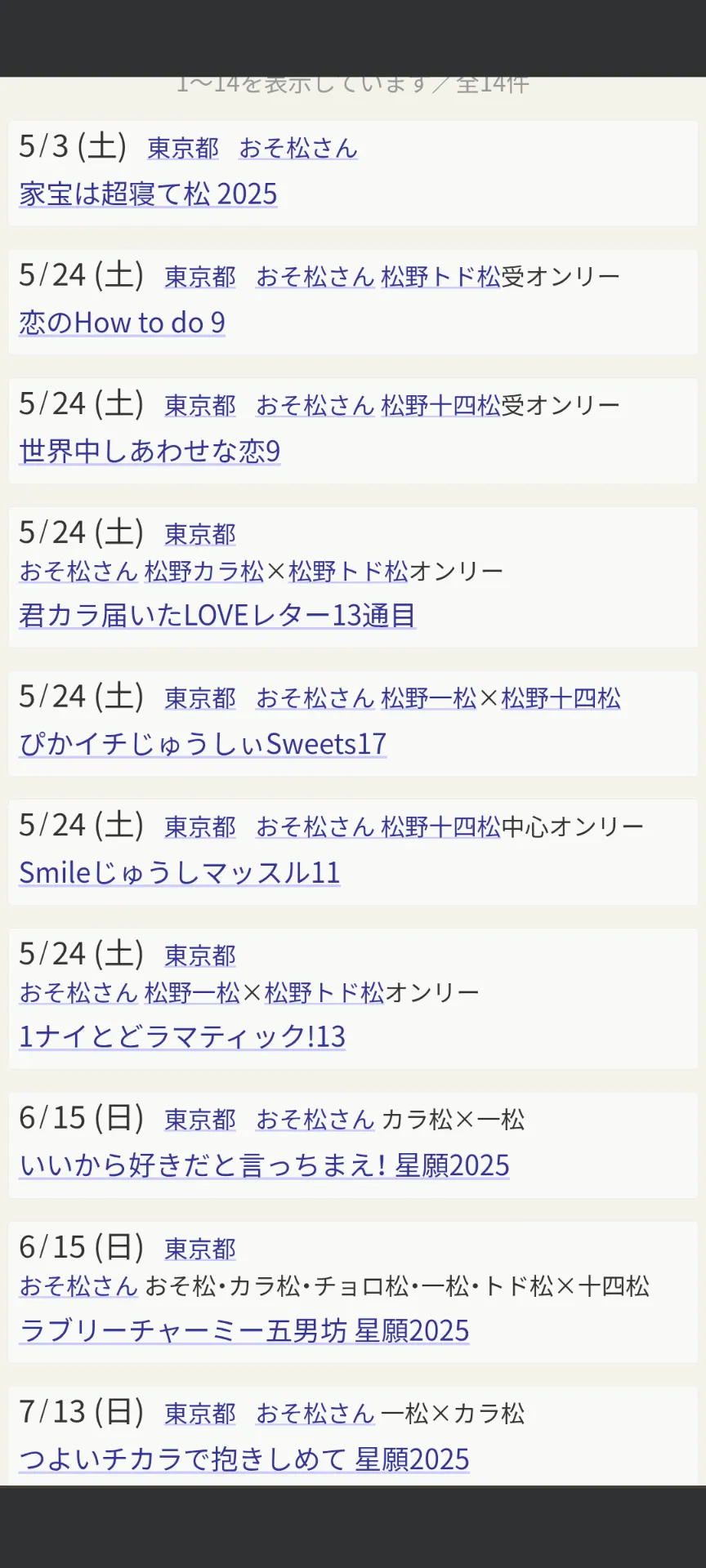
Task: Open いいから好きだと言っちまえ! 星願2025 link
Action: click(x=264, y=1165)
